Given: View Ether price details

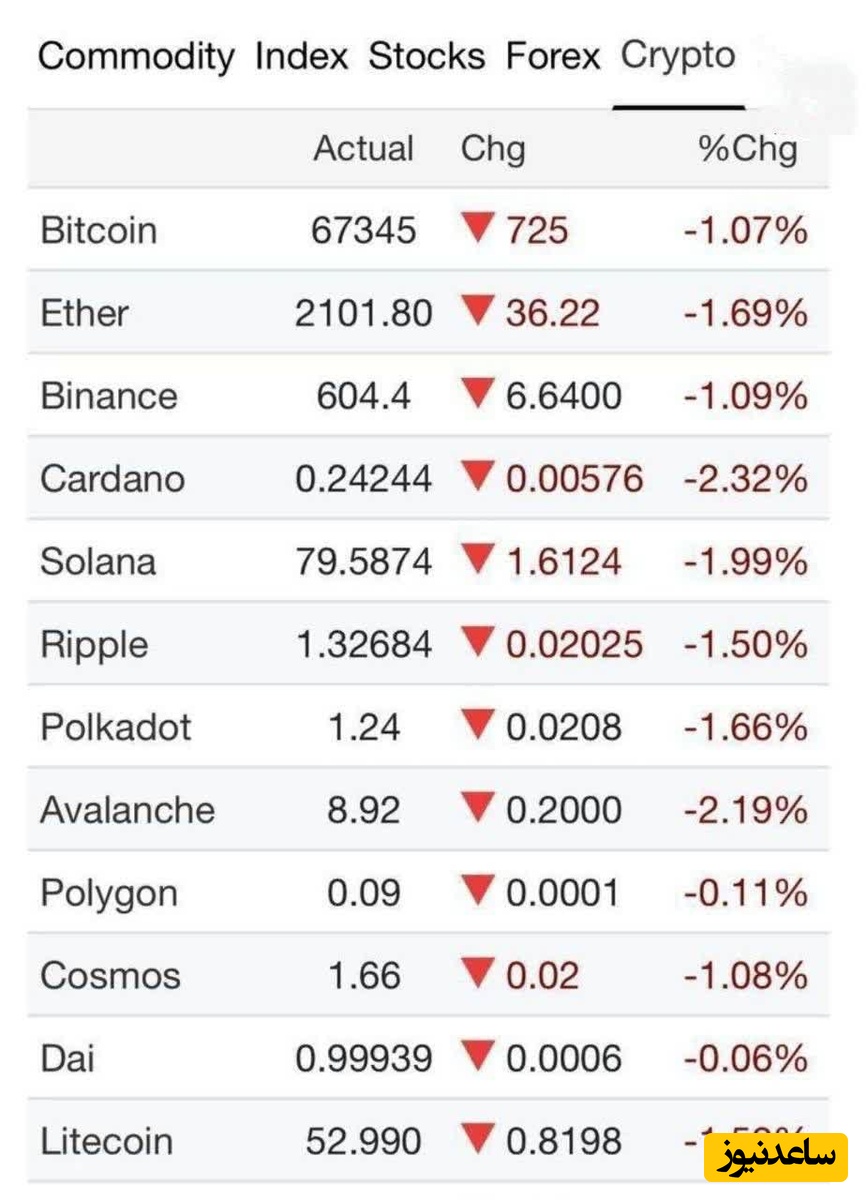Looking at the screenshot, I should point(85,314).
